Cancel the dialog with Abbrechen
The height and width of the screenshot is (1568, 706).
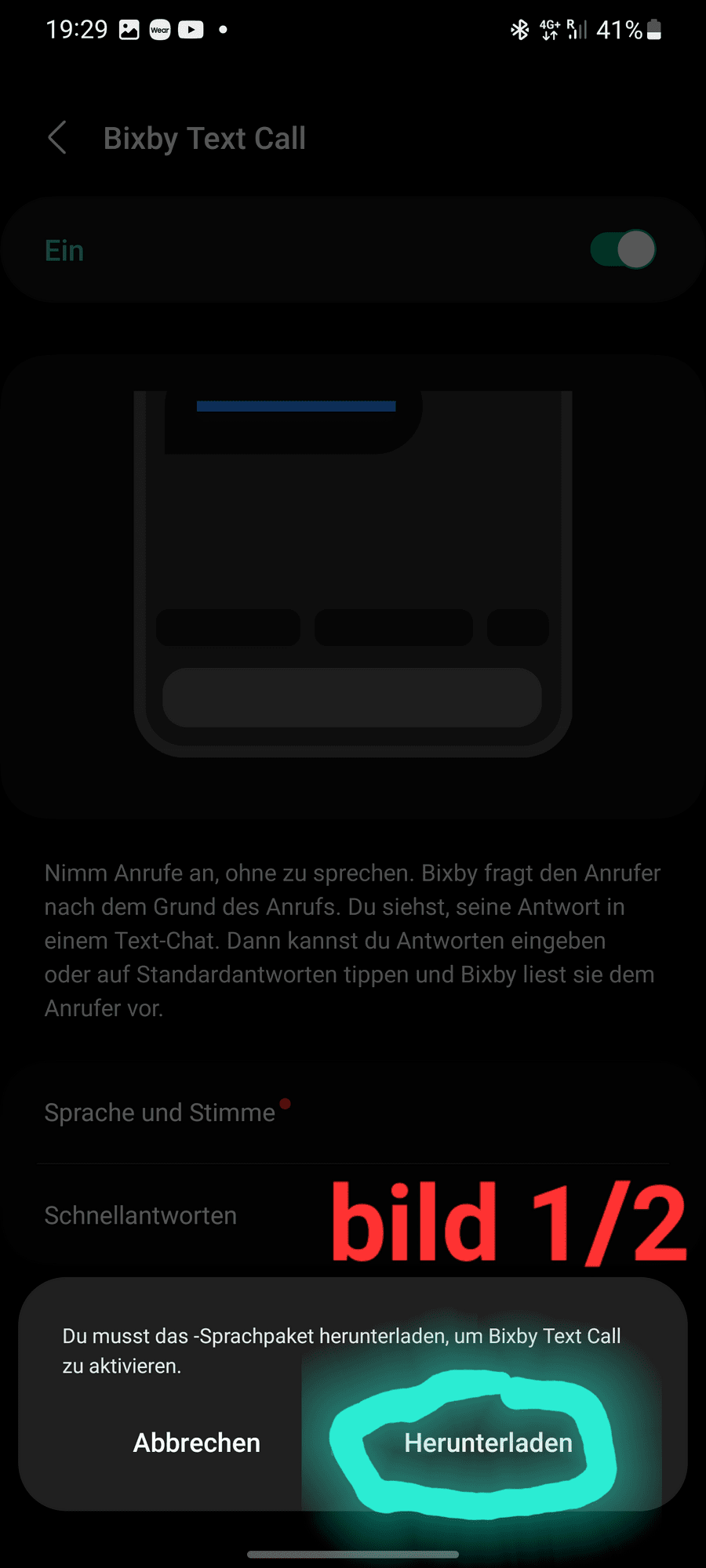[x=197, y=1443]
